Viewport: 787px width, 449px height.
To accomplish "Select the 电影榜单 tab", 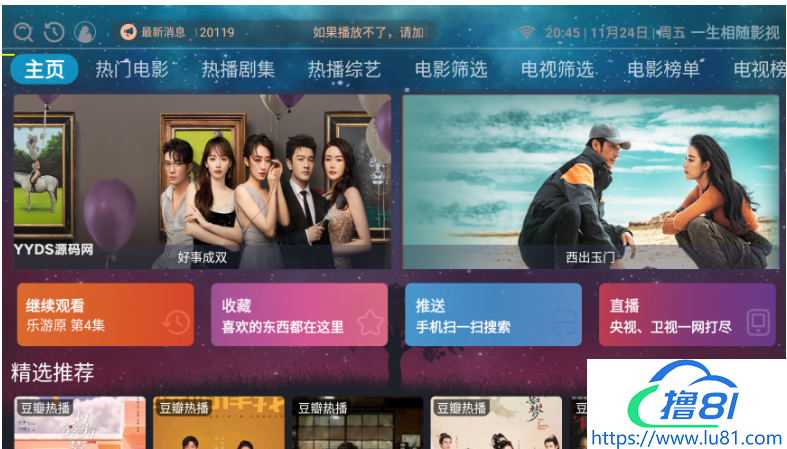I will coord(664,69).
